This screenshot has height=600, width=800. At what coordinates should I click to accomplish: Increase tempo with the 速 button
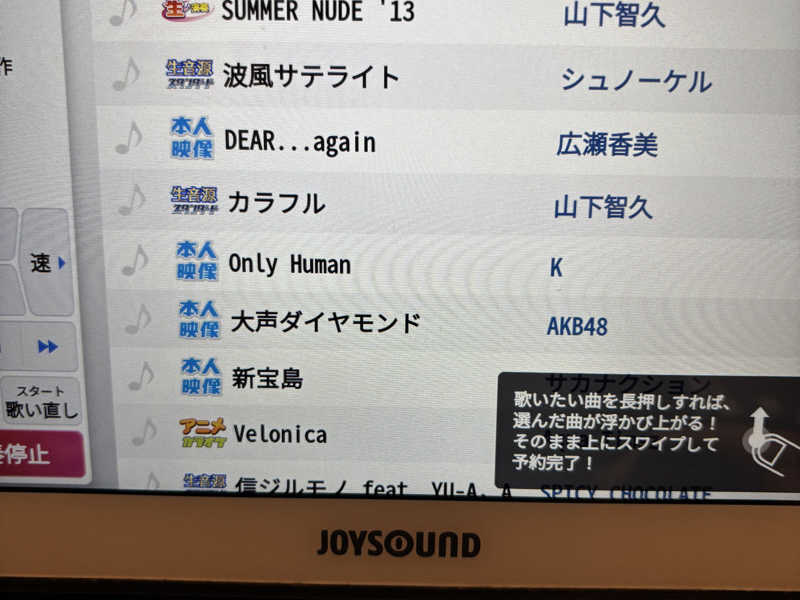click(47, 263)
